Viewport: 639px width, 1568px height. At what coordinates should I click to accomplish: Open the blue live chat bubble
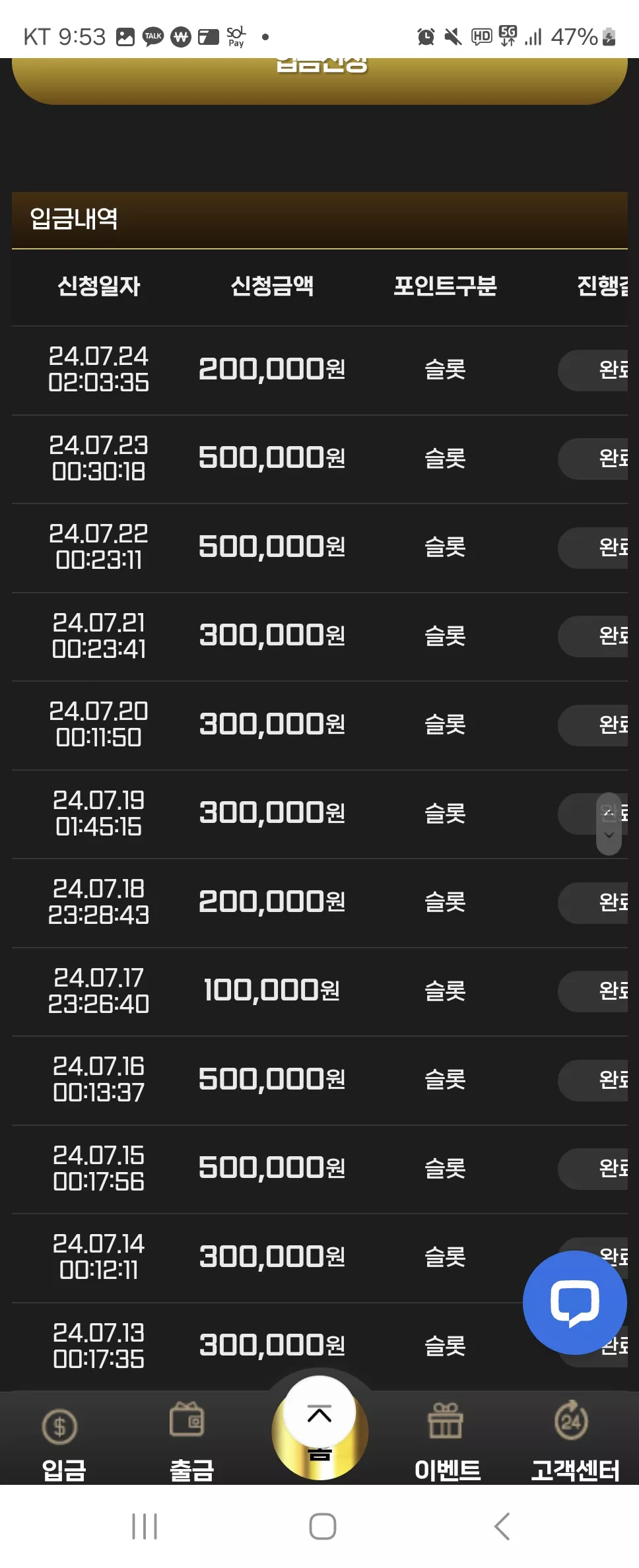click(575, 1303)
